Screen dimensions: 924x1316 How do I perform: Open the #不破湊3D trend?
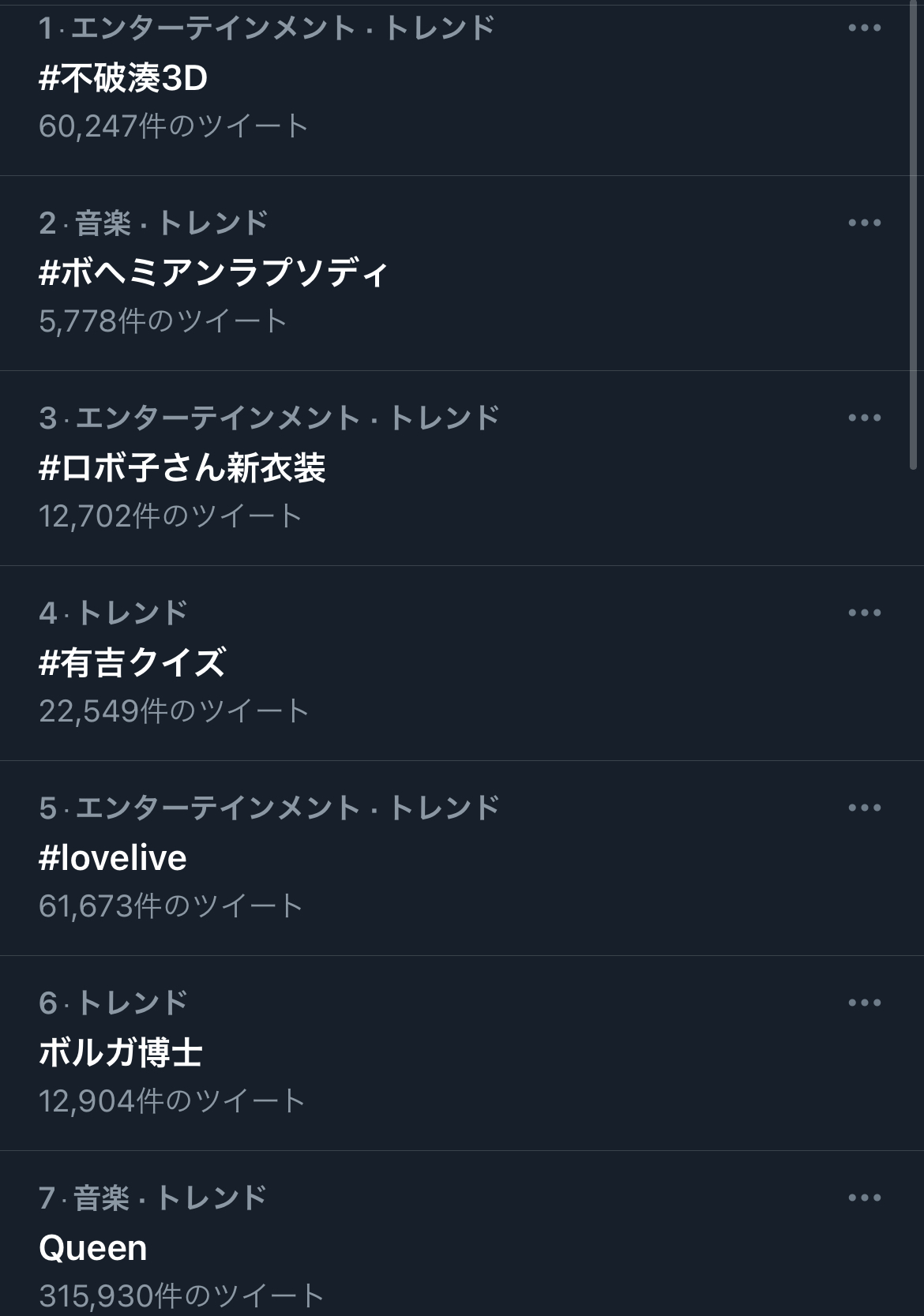(123, 78)
